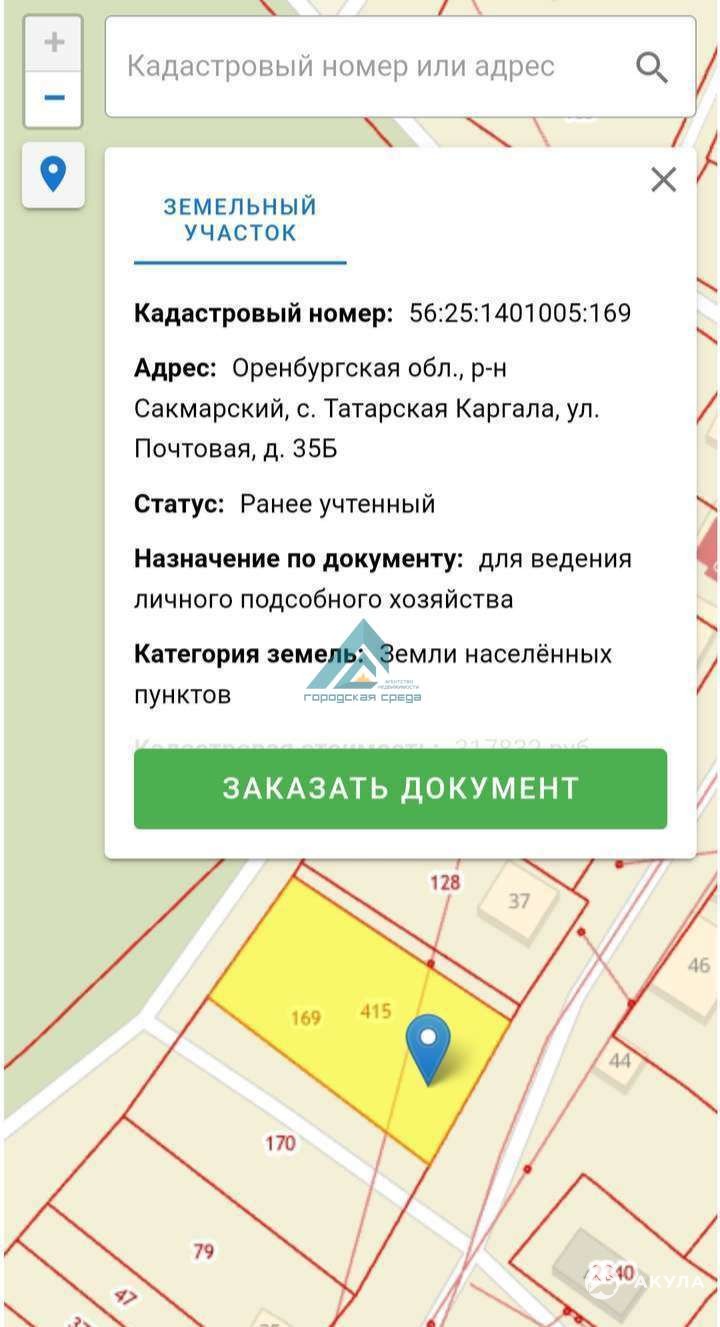The width and height of the screenshot is (720, 1327).
Task: Select the Земельный участок tab
Action: click(x=240, y=220)
